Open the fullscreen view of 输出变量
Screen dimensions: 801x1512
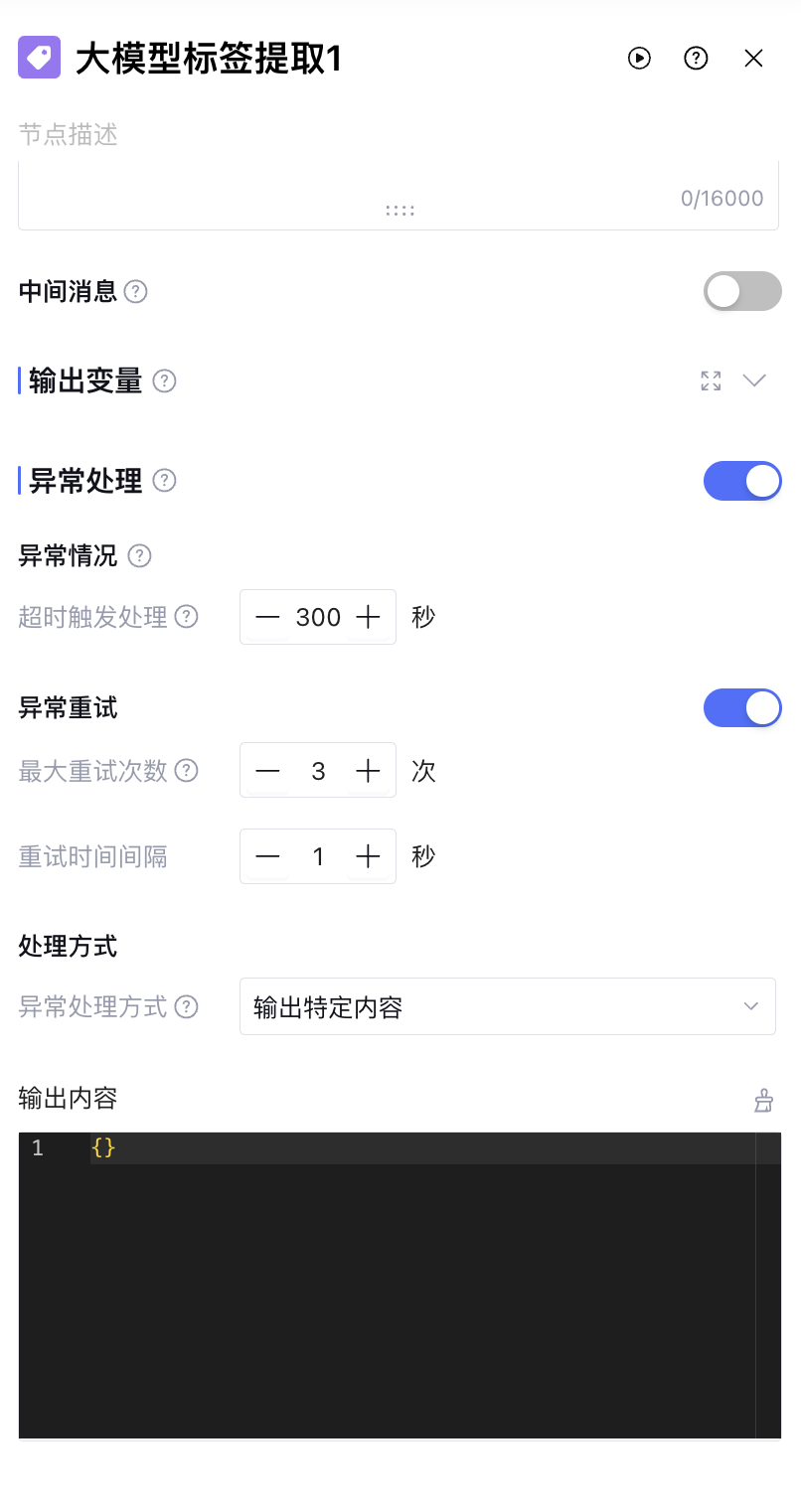(x=711, y=380)
